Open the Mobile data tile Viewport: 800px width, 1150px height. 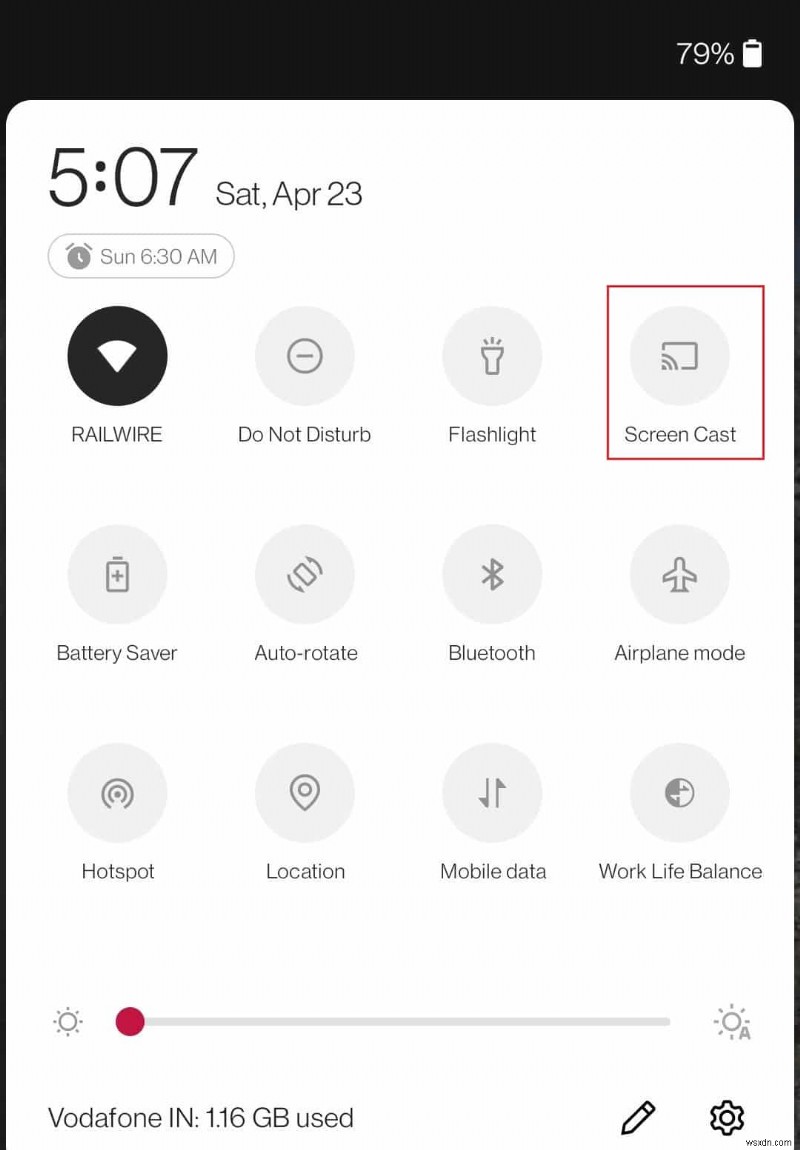tap(492, 792)
